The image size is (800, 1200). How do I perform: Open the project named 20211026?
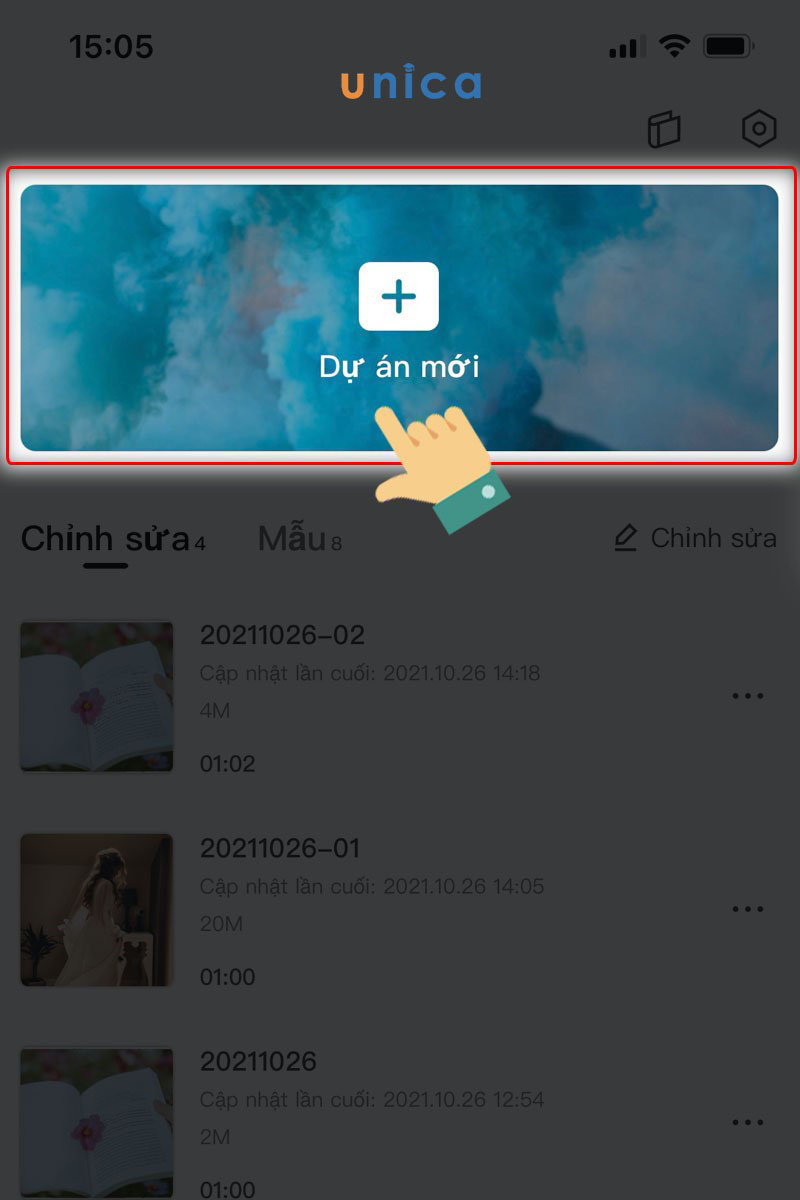pyautogui.click(x=258, y=1062)
